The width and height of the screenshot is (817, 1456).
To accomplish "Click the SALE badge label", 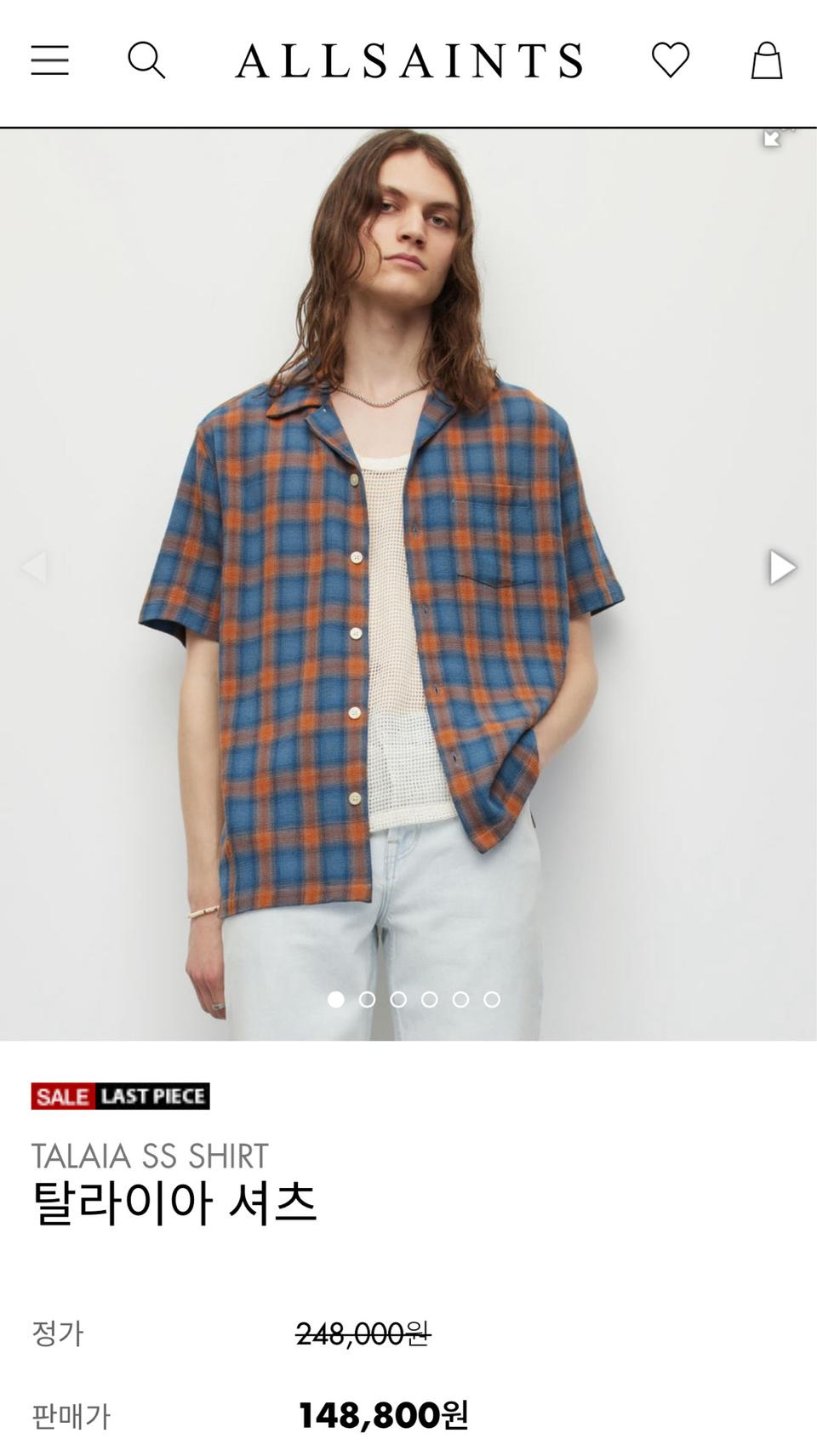I will pyautogui.click(x=61, y=1095).
